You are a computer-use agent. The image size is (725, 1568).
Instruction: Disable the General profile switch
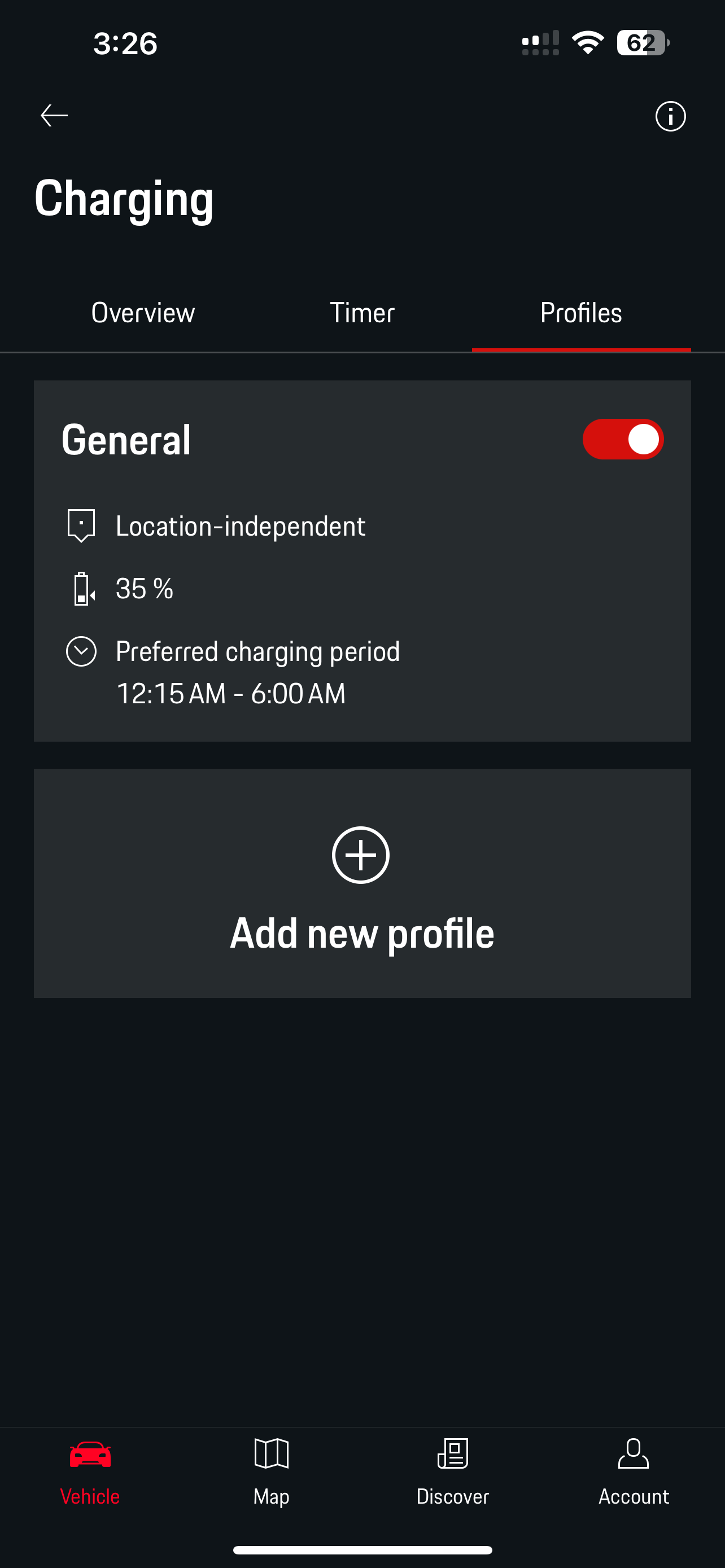pos(622,439)
